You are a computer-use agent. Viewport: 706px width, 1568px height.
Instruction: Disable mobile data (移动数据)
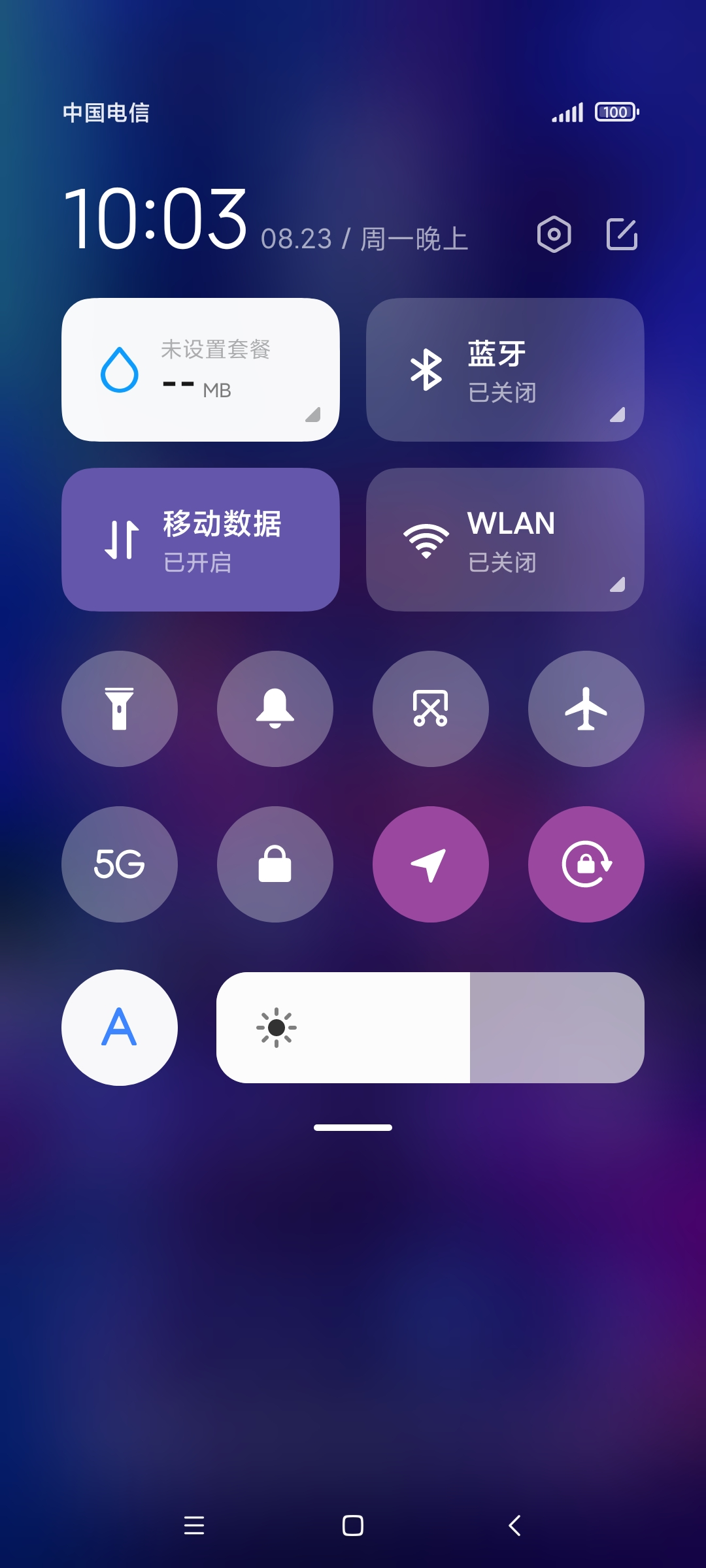(x=201, y=540)
